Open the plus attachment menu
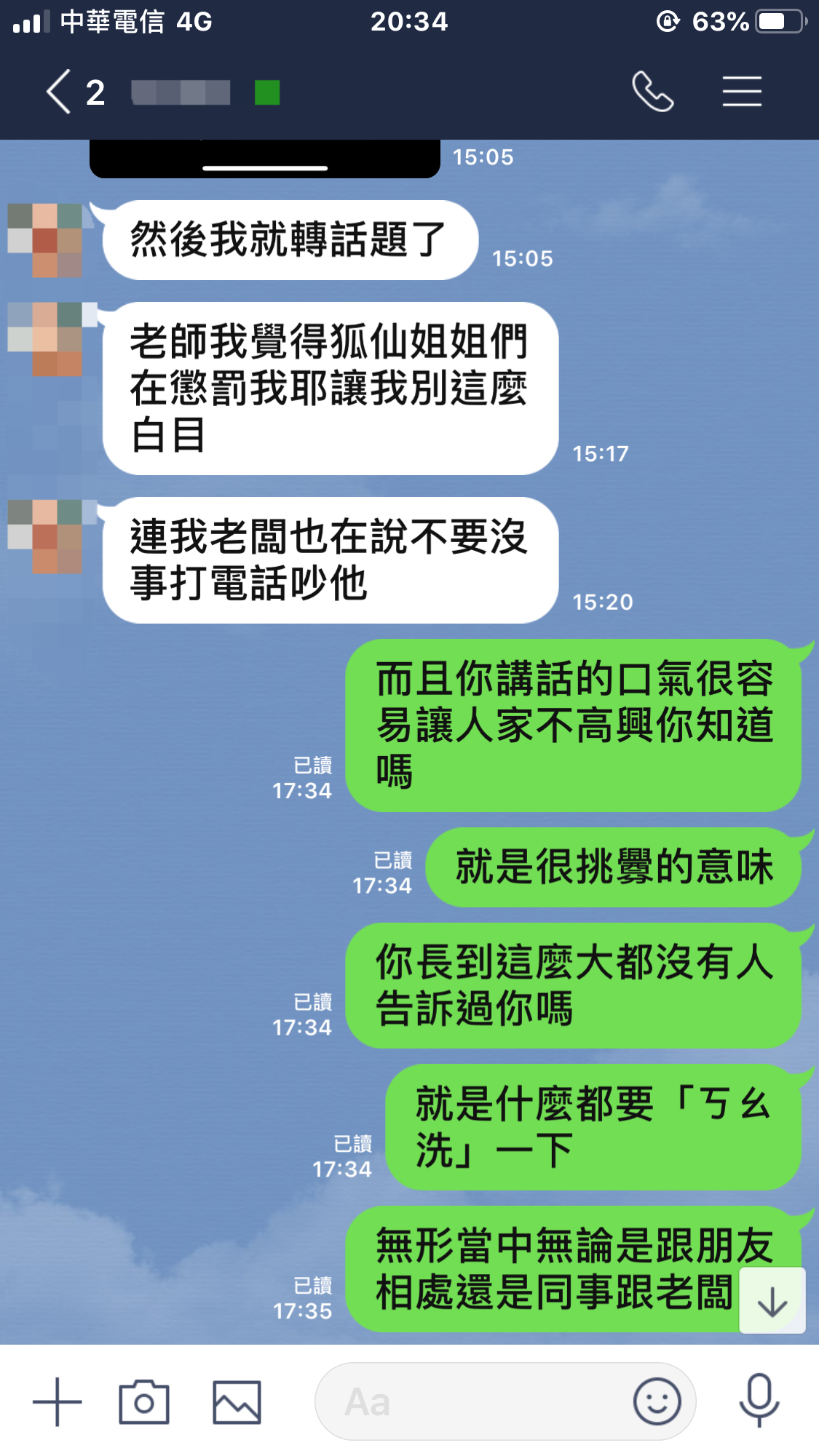The height and width of the screenshot is (1456, 819). 58,1401
